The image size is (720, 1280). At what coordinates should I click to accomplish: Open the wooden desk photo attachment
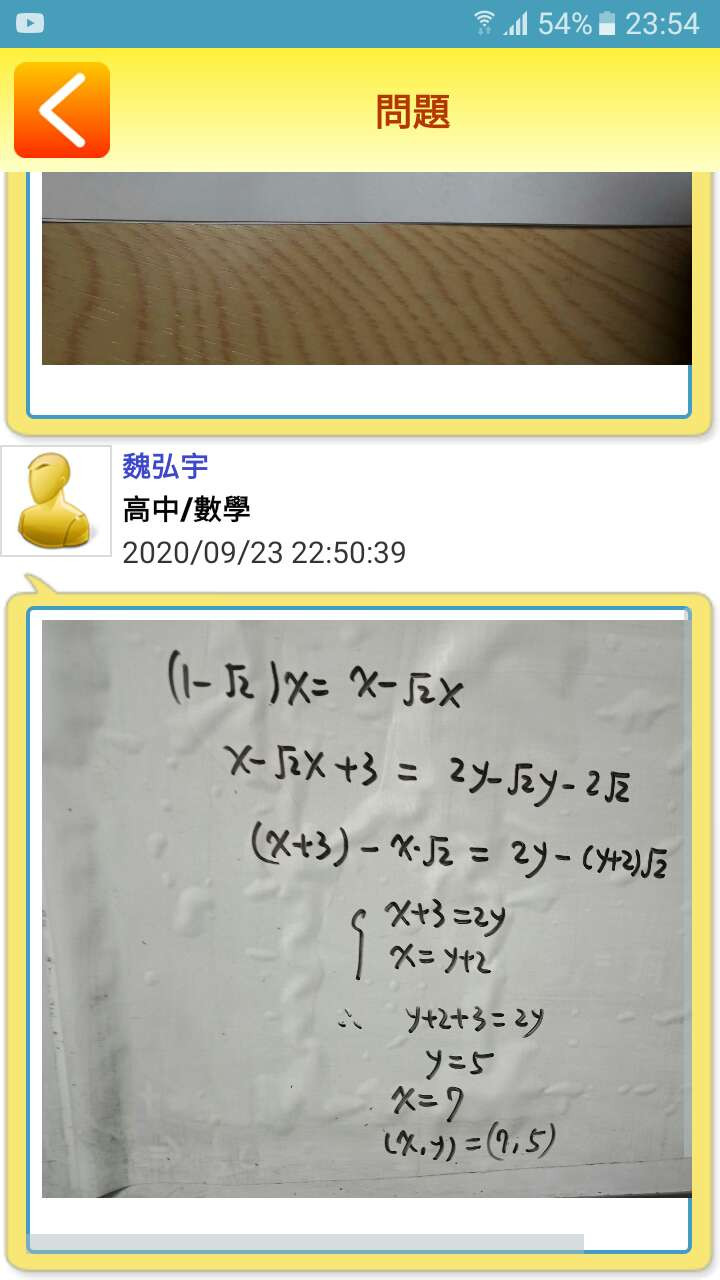coord(366,270)
